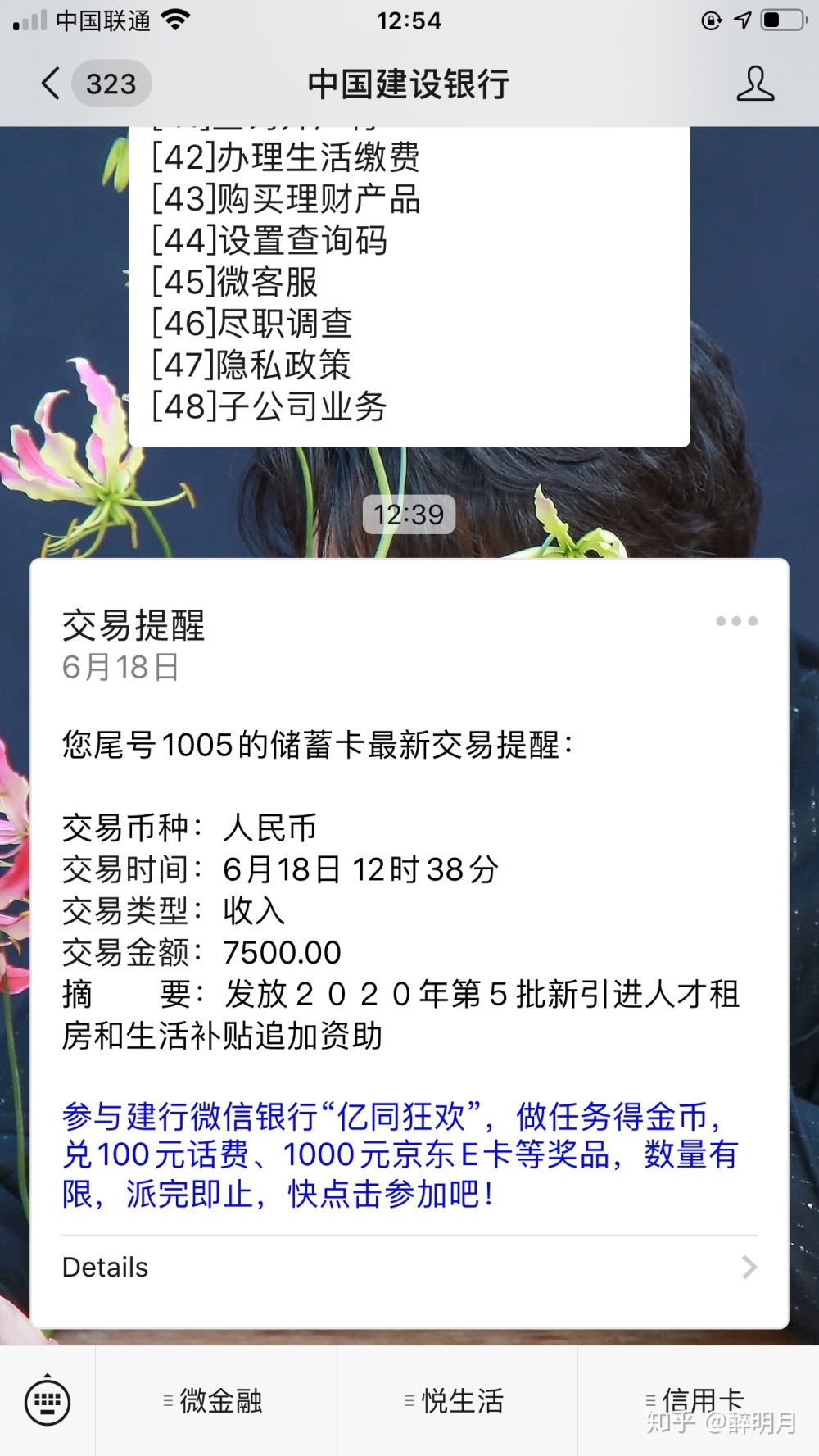
Task: Open Details of the transaction alert
Action: point(409,1267)
